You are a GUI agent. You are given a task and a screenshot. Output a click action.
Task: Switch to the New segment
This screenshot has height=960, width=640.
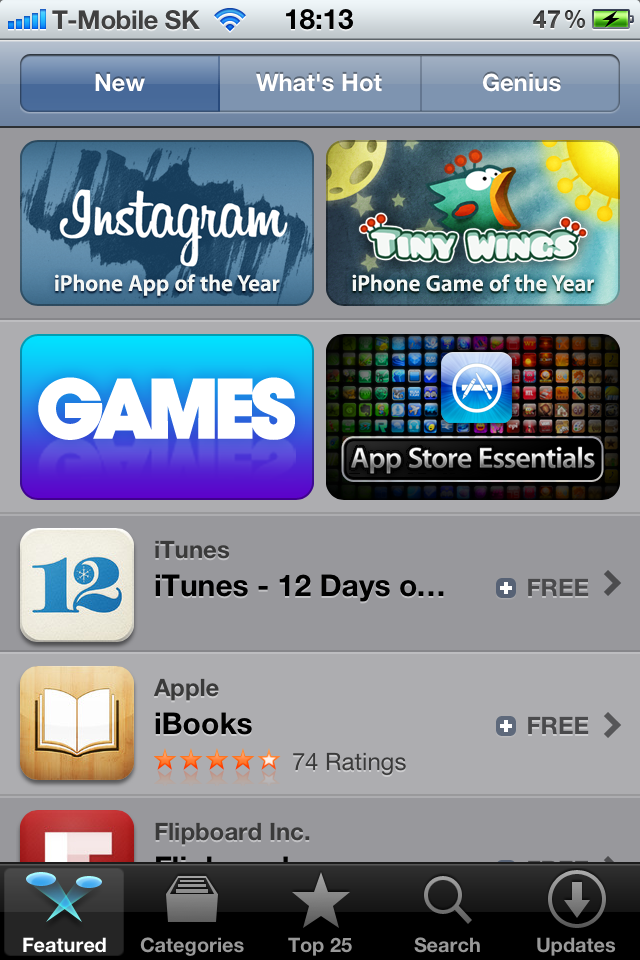(x=120, y=83)
